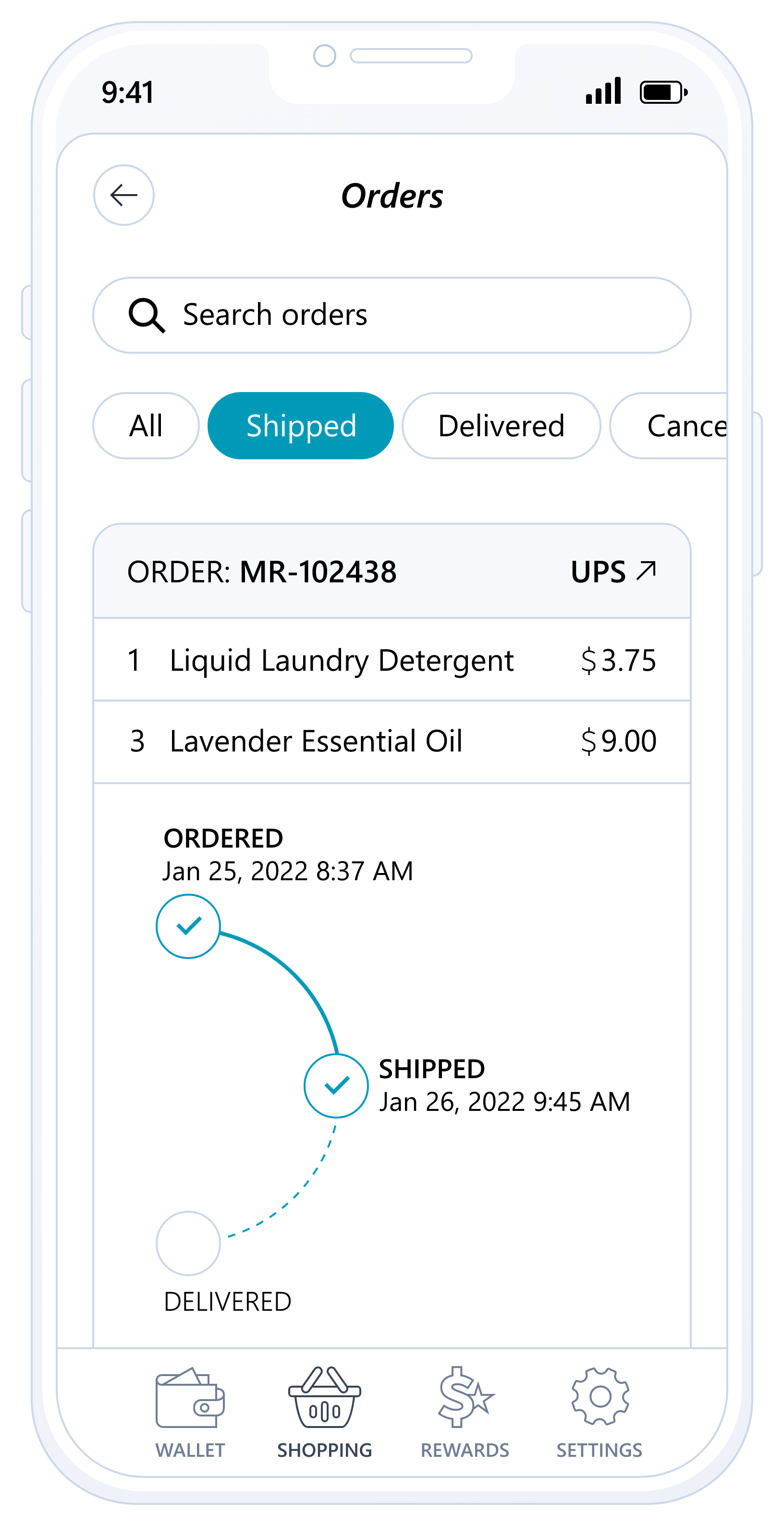Tap the Search orders field
The width and height of the screenshot is (784, 1526).
(391, 315)
